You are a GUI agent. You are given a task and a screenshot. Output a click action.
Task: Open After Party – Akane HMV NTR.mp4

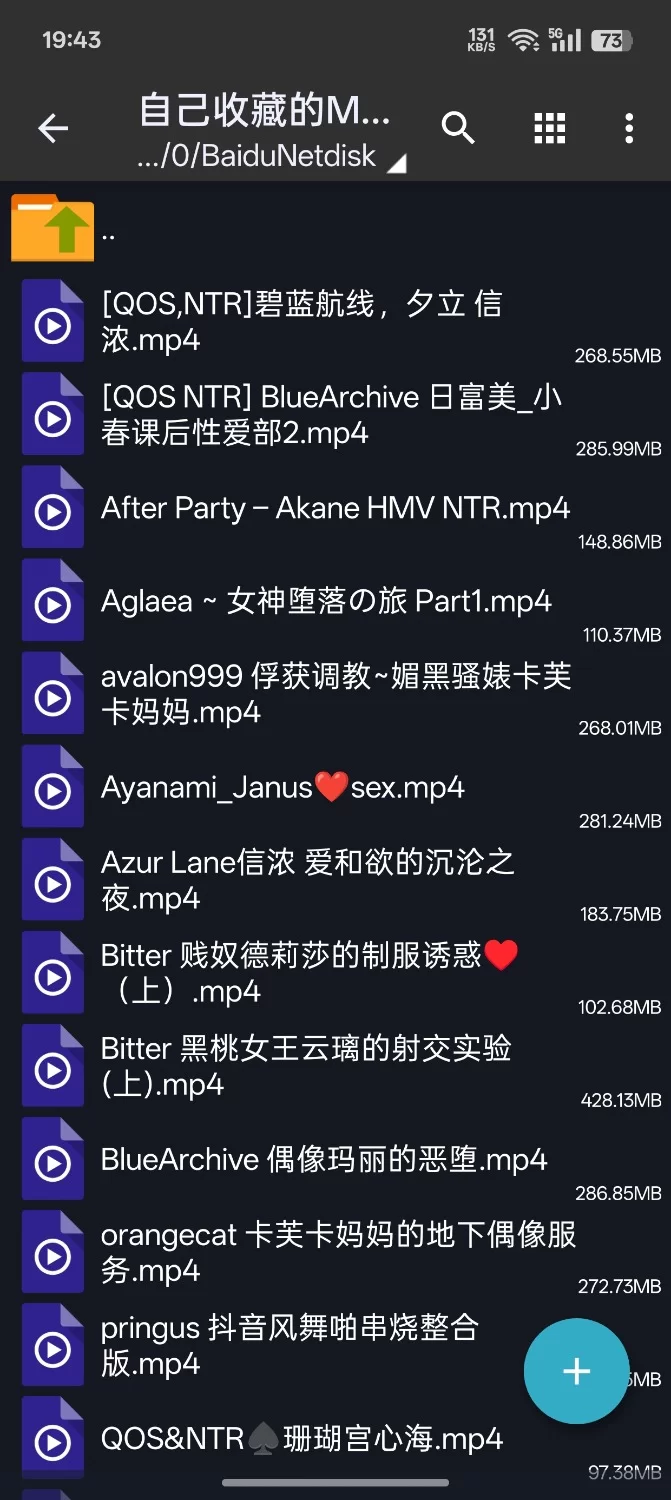pos(335,509)
